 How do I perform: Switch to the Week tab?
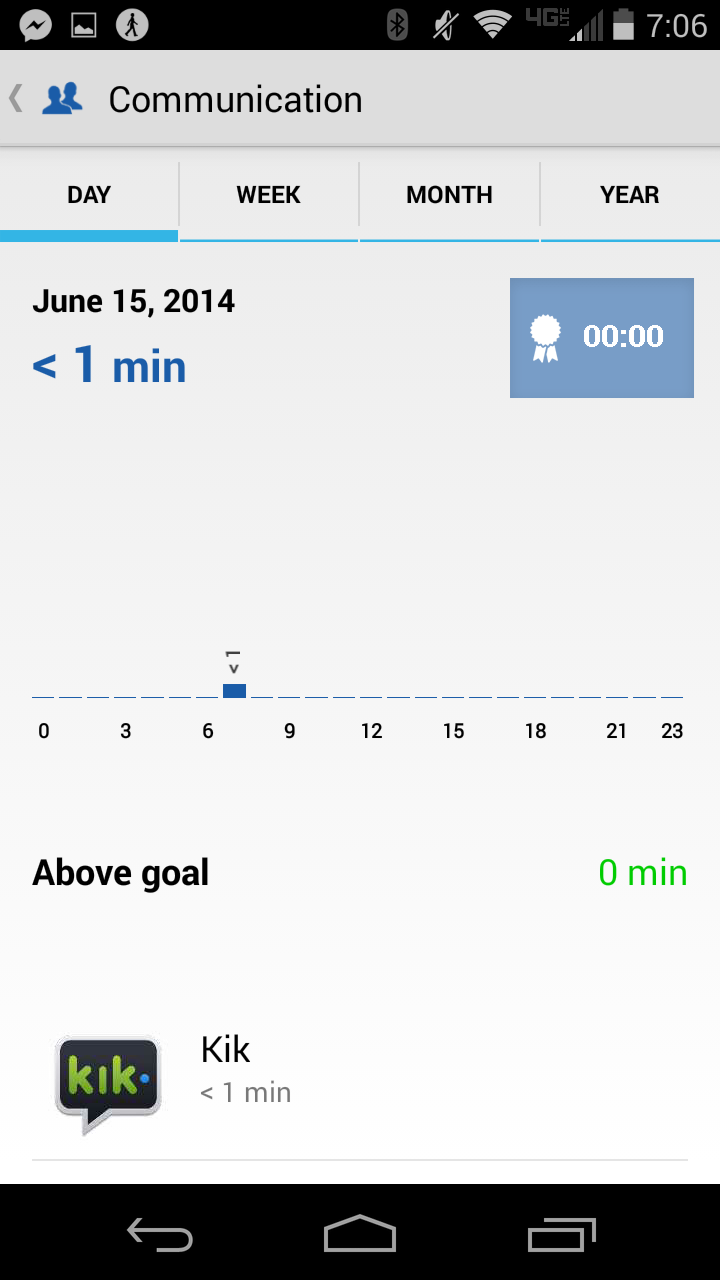tap(269, 195)
